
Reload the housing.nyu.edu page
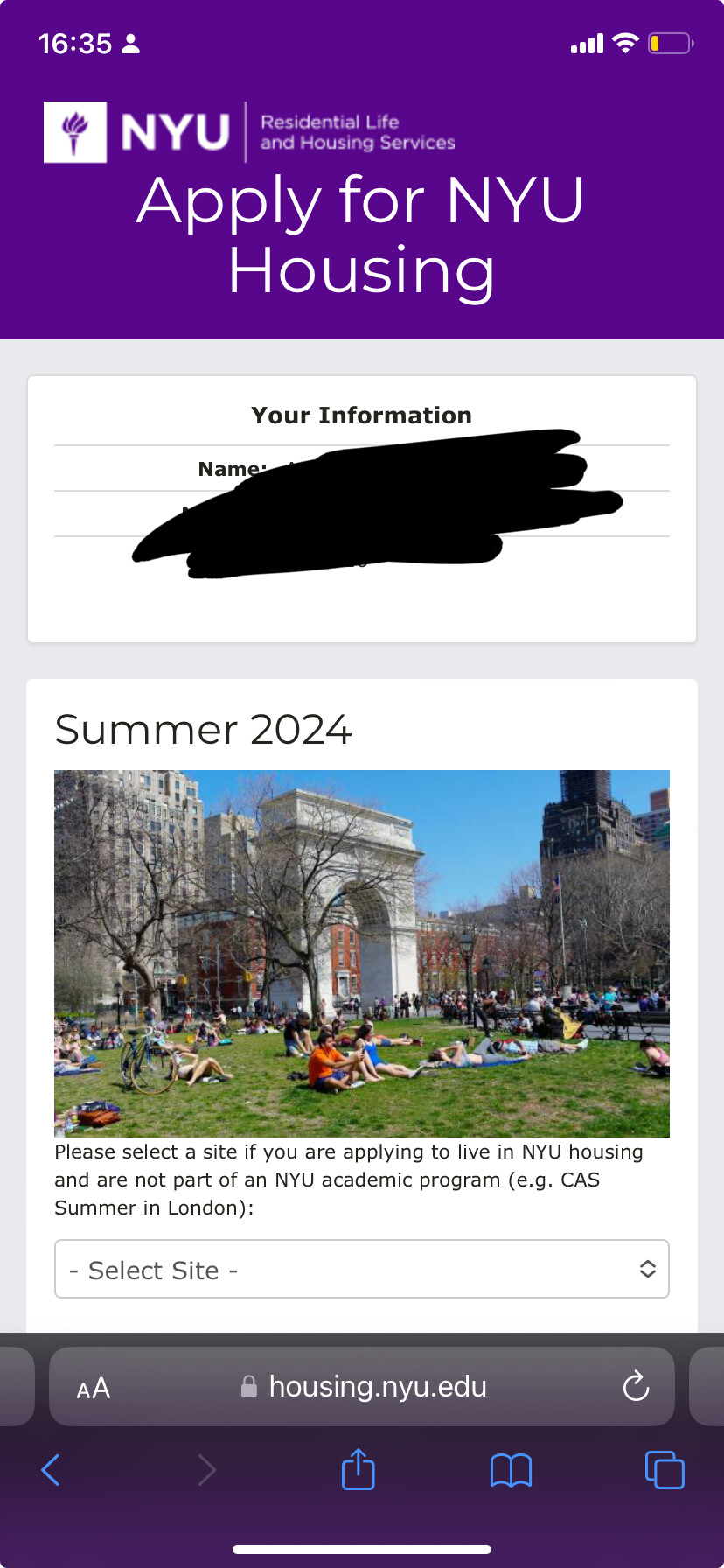coord(636,1387)
